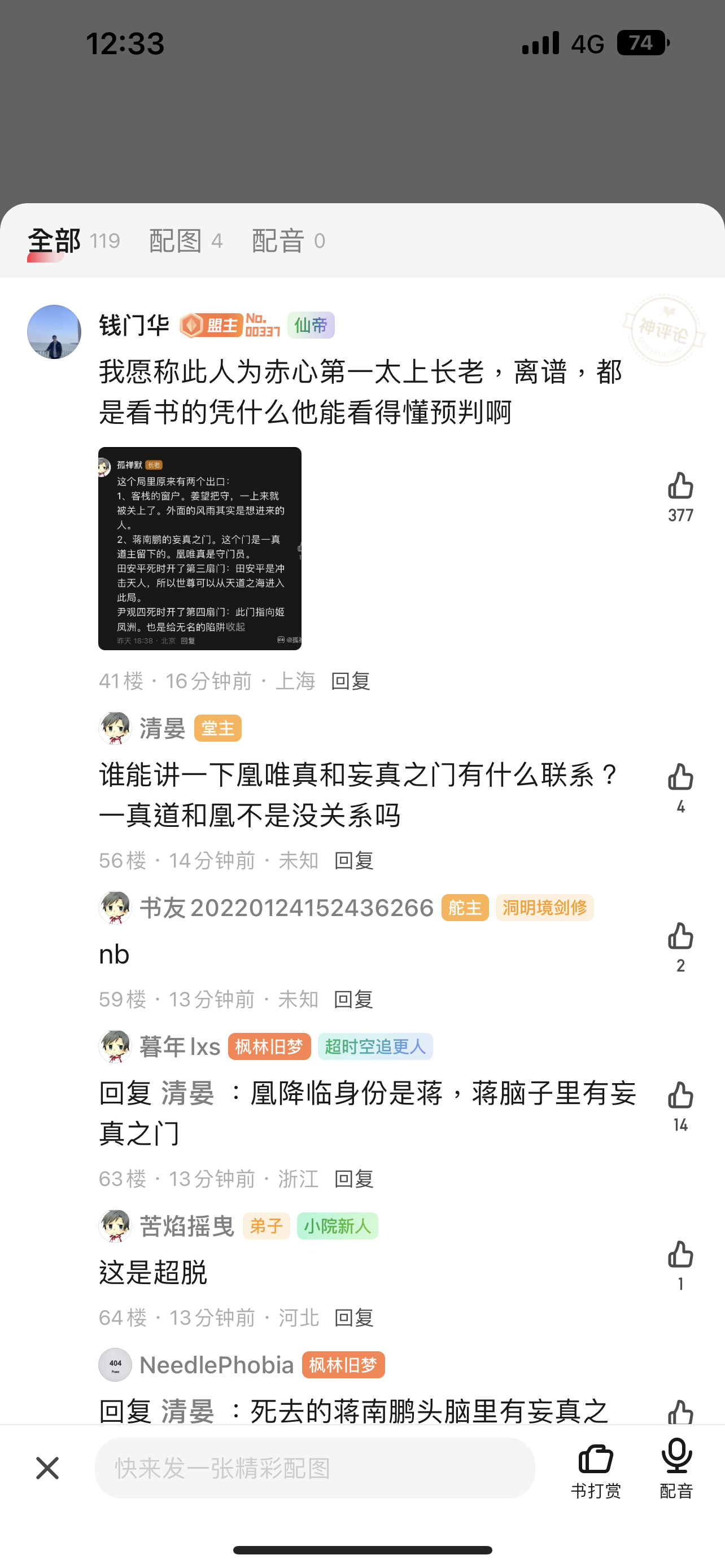The width and height of the screenshot is (725, 1568).
Task: Like 苦焰摇曳's comment 这是超脱
Action: pyautogui.click(x=680, y=1266)
